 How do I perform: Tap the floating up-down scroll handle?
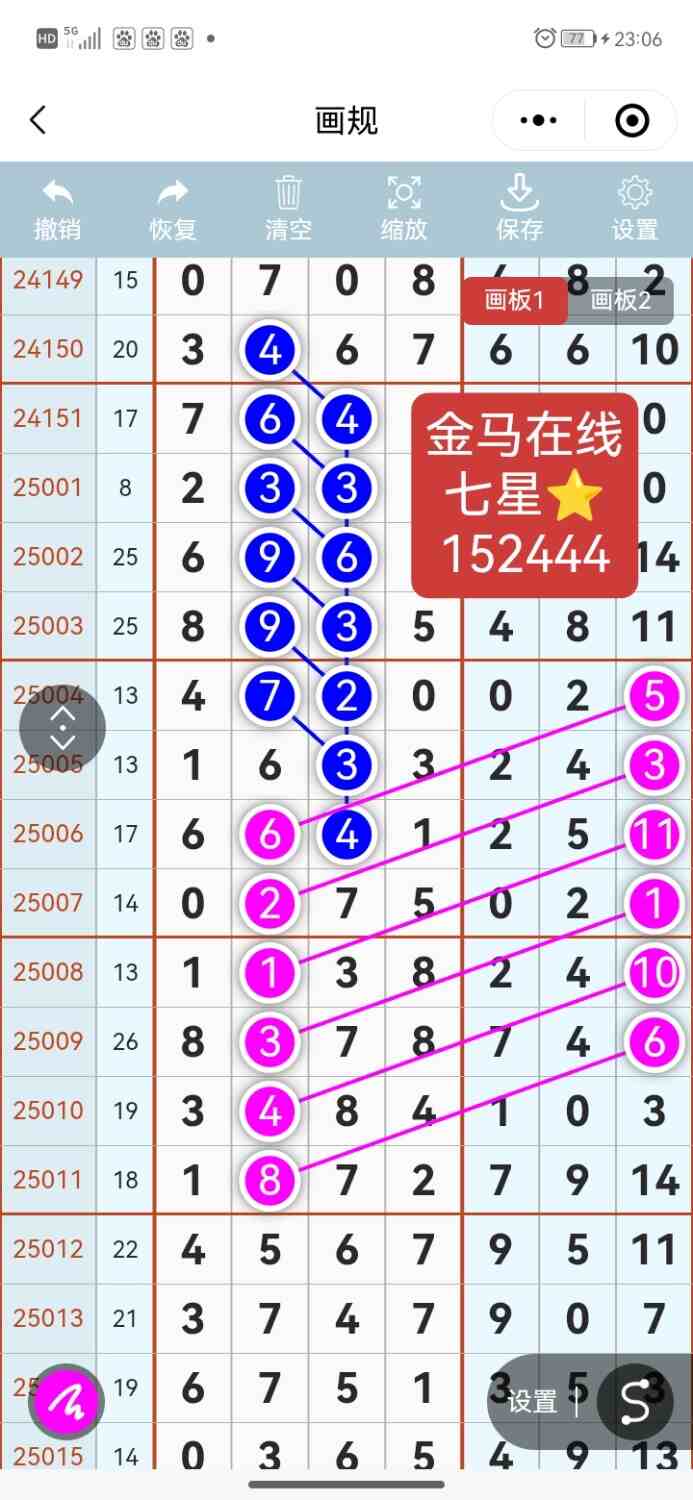[x=63, y=728]
